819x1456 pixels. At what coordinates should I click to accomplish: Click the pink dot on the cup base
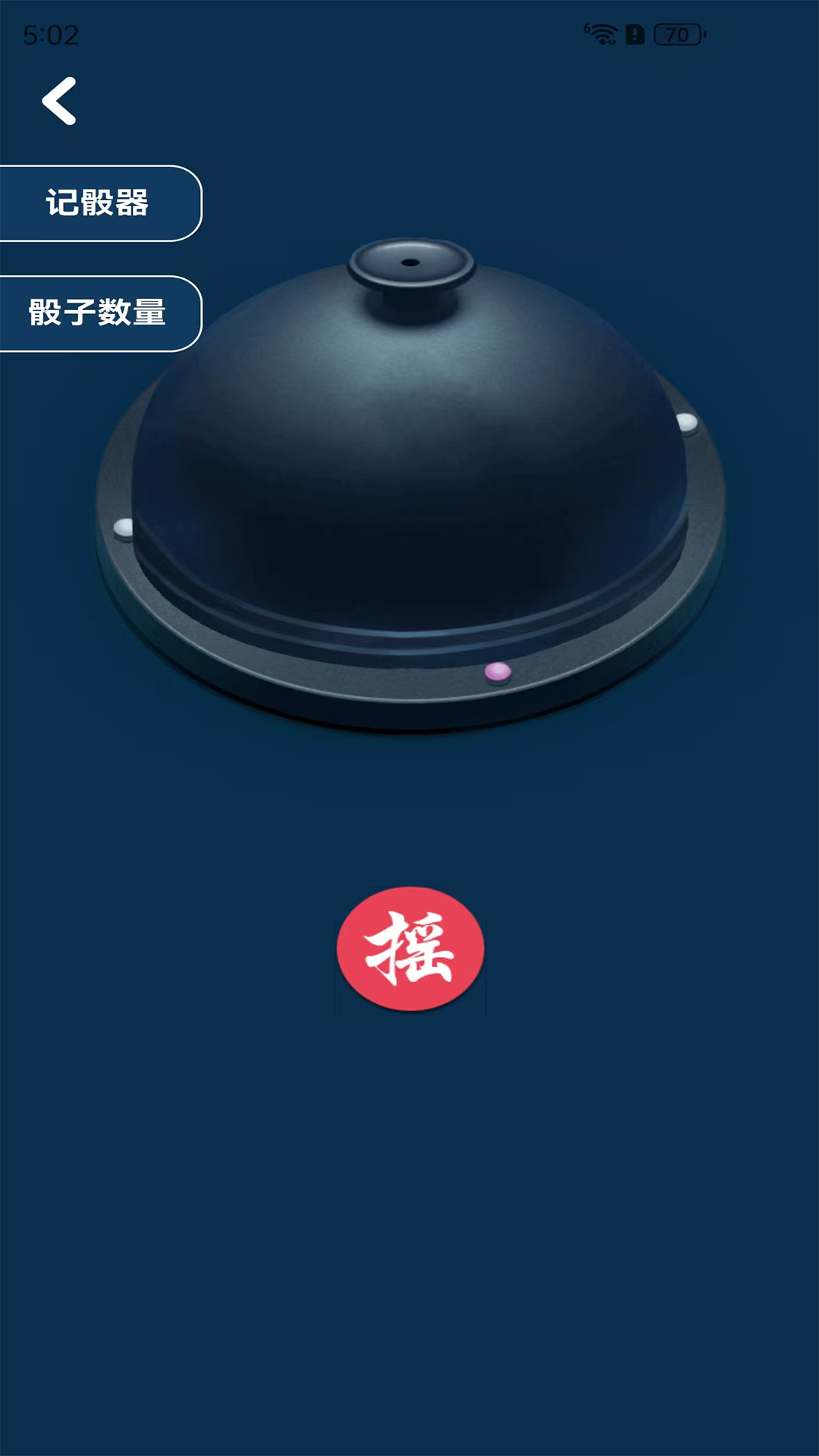point(497,670)
